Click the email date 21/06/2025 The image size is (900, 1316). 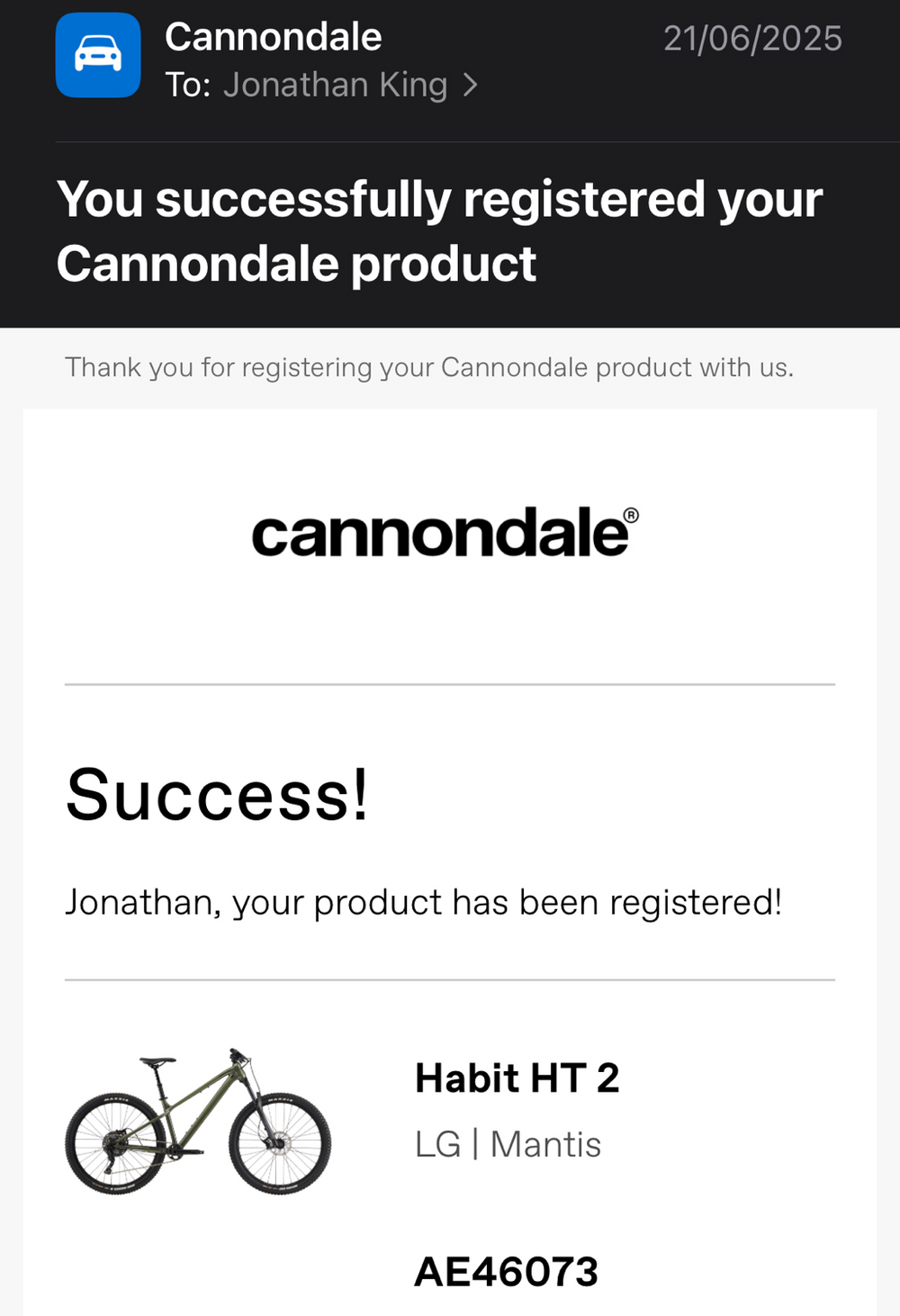click(x=752, y=38)
